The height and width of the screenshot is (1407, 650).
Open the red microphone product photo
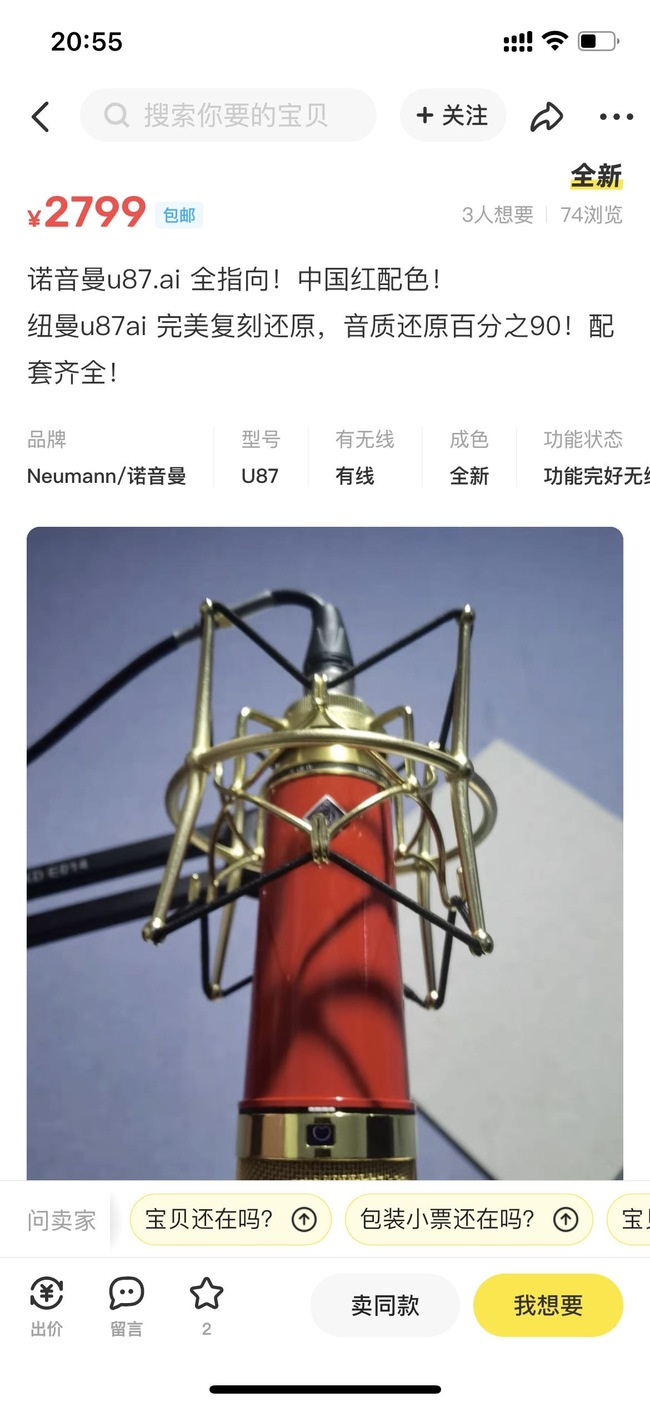click(x=324, y=850)
